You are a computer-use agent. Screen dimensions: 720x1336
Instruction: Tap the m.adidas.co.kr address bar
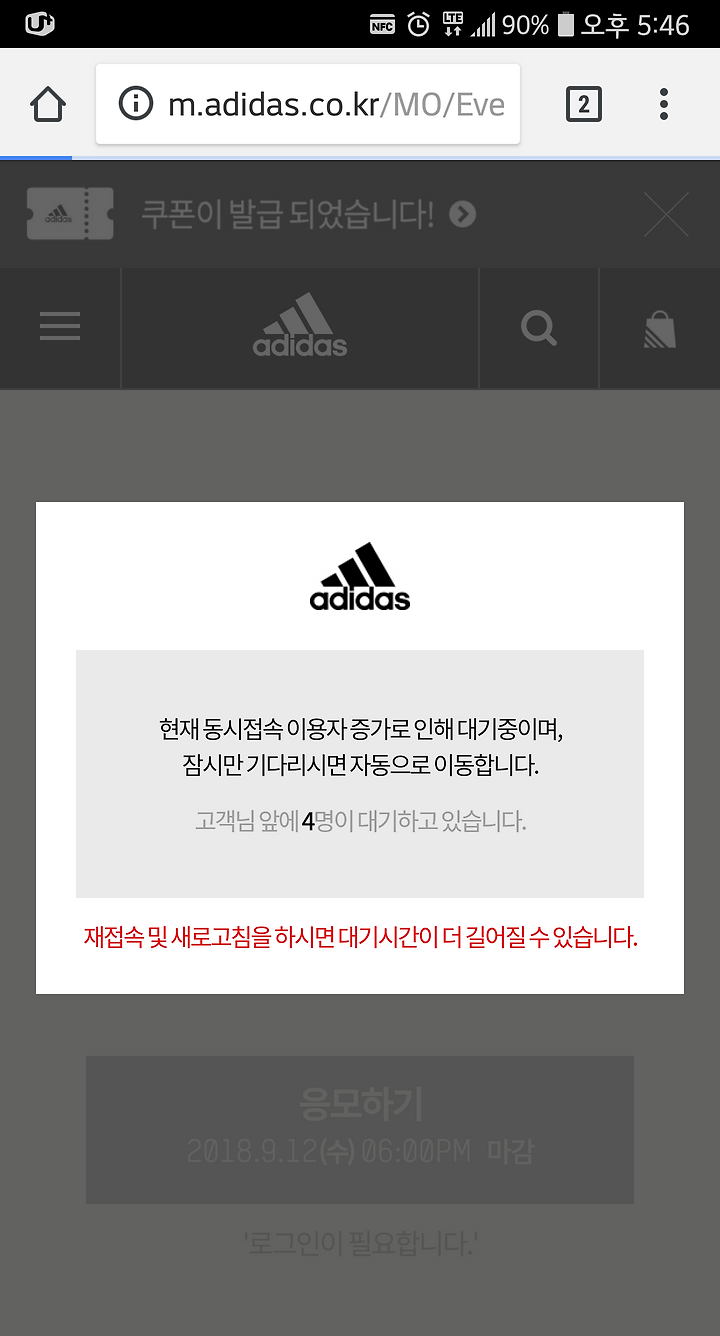308,104
